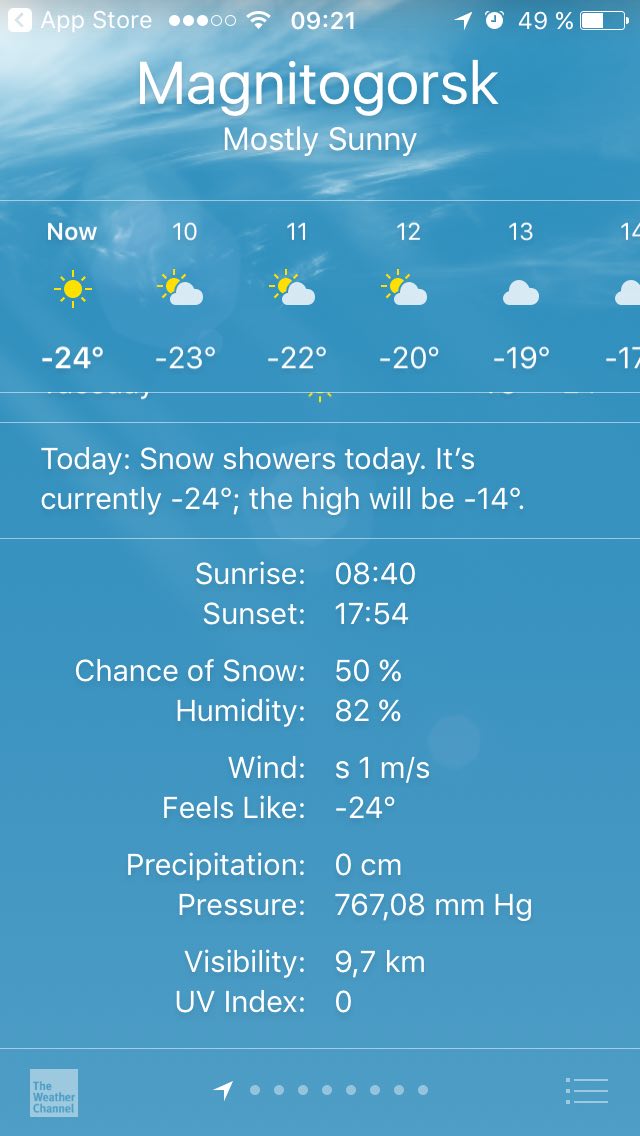Open The Weather Channel link

point(54,1093)
